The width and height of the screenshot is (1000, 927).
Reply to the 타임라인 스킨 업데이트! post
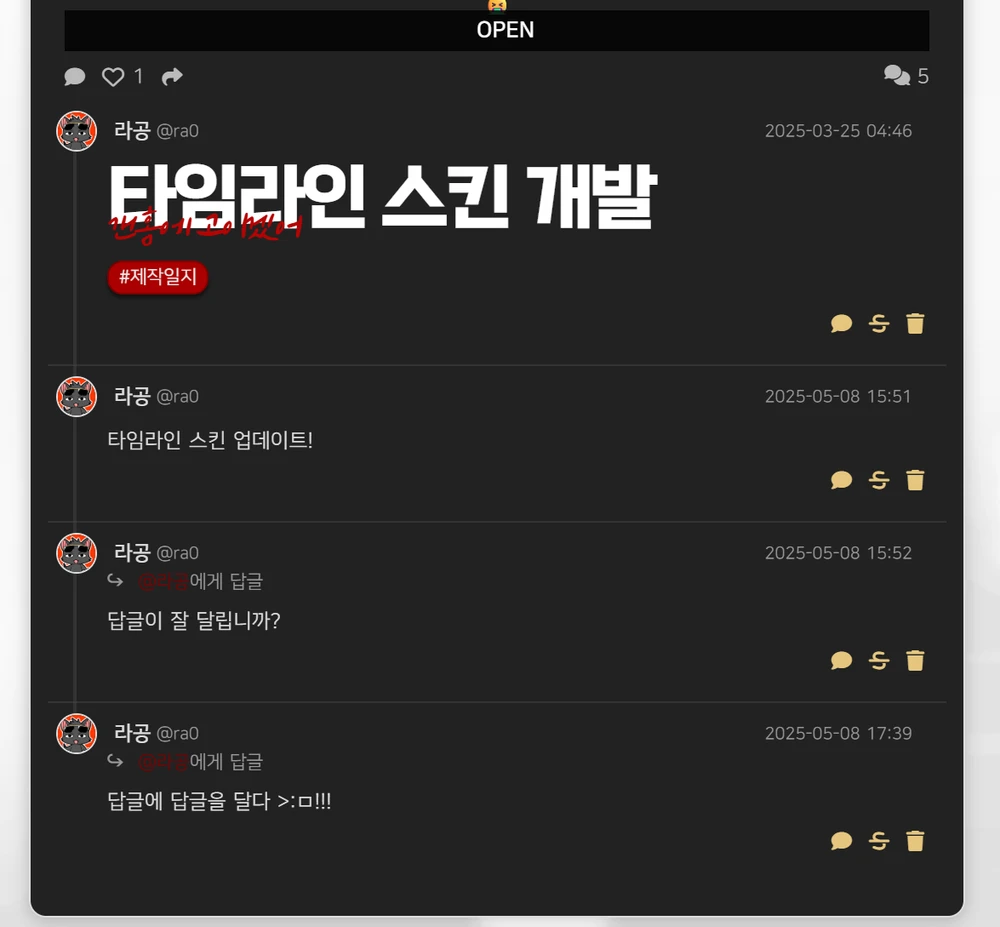842,480
